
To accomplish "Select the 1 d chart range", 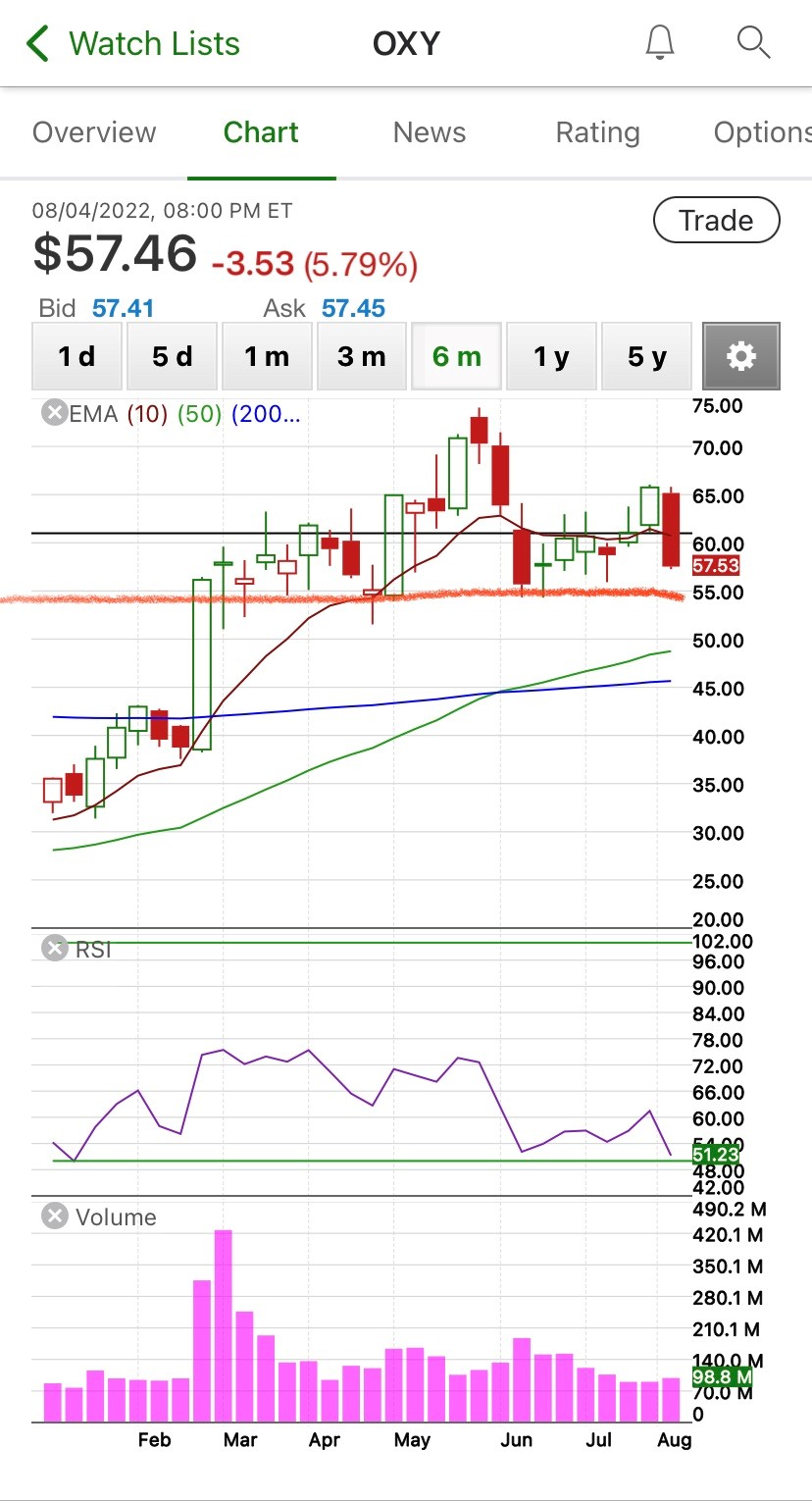I will [x=77, y=356].
